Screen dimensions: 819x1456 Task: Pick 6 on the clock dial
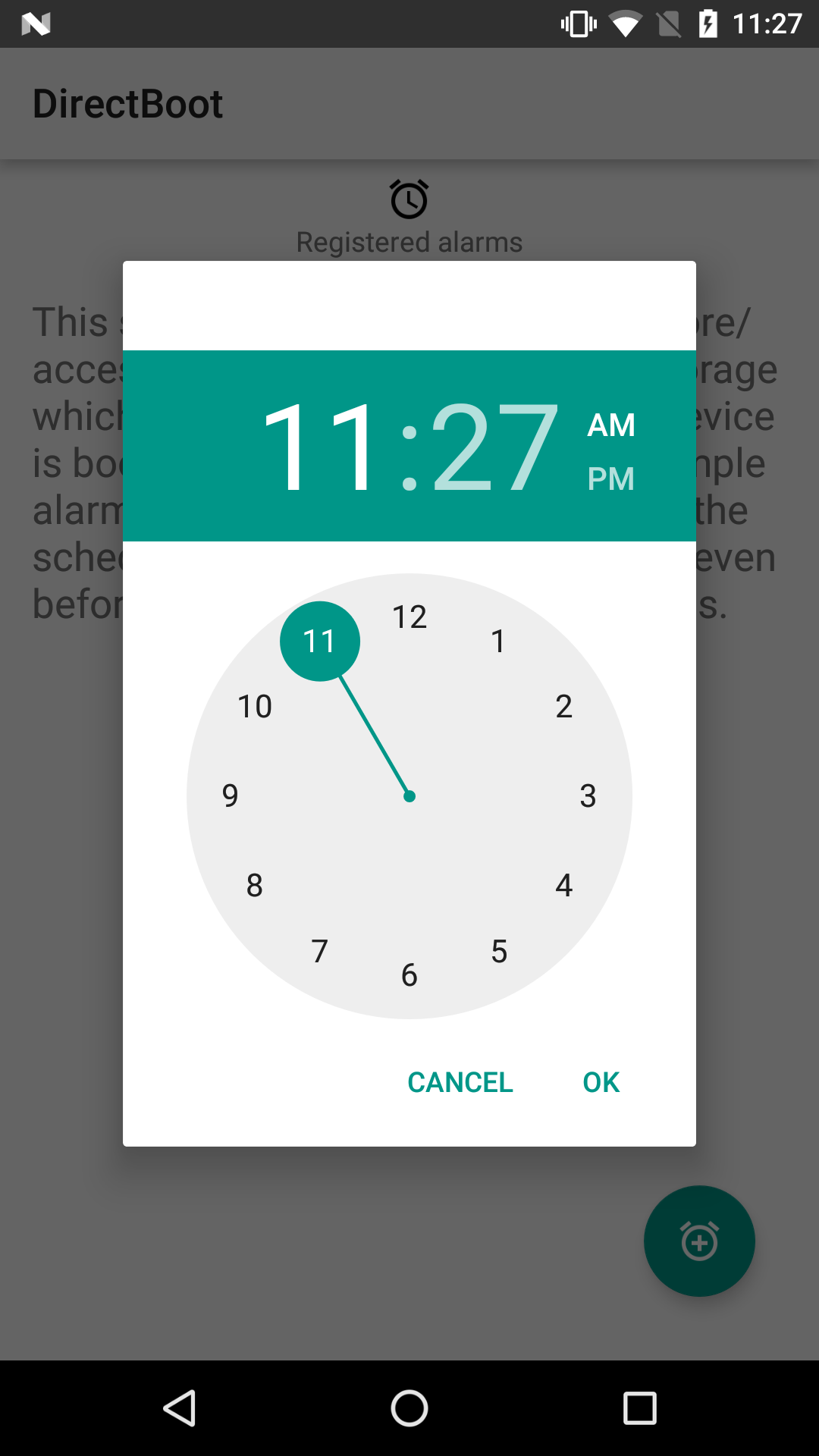(x=409, y=974)
